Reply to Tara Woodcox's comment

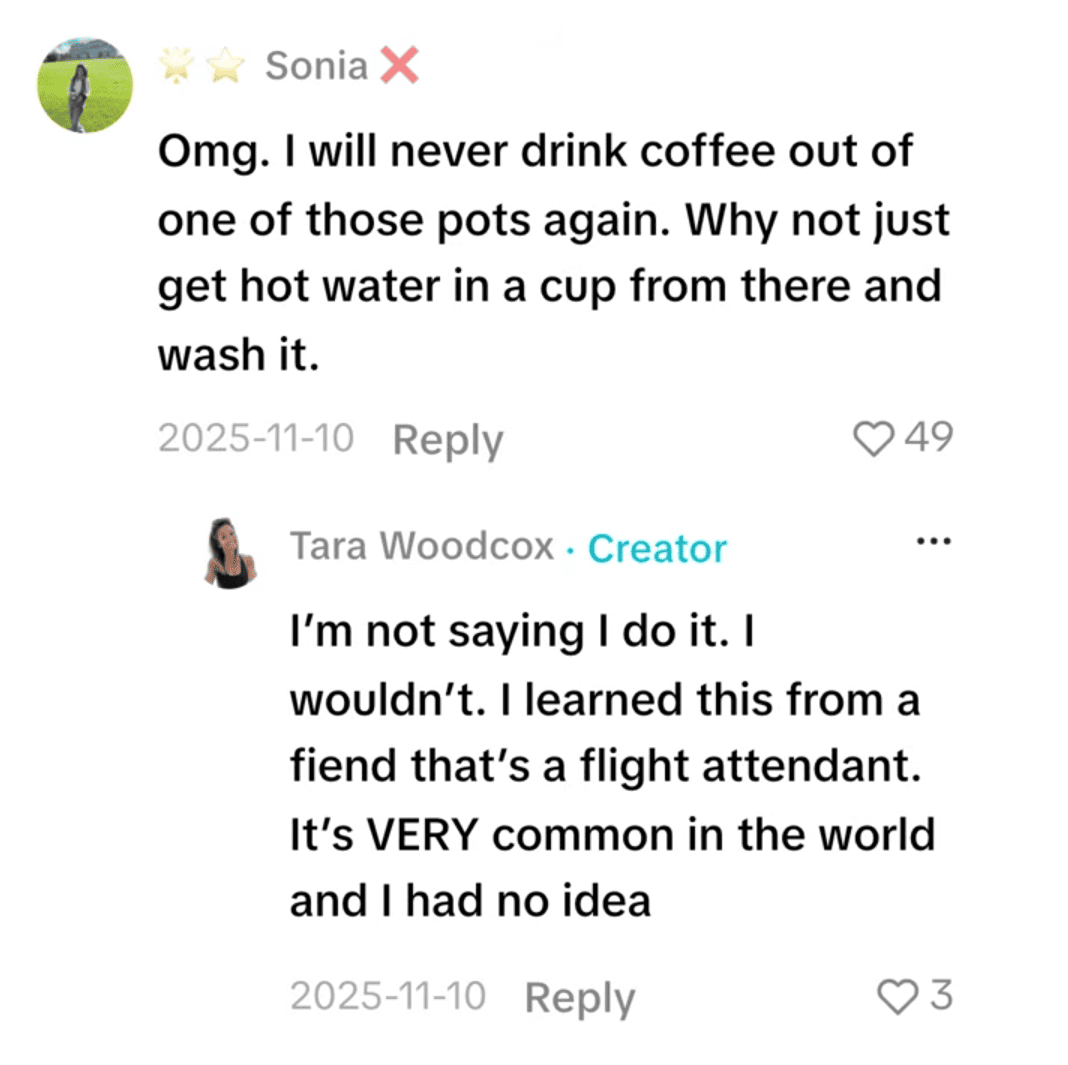[x=579, y=997]
